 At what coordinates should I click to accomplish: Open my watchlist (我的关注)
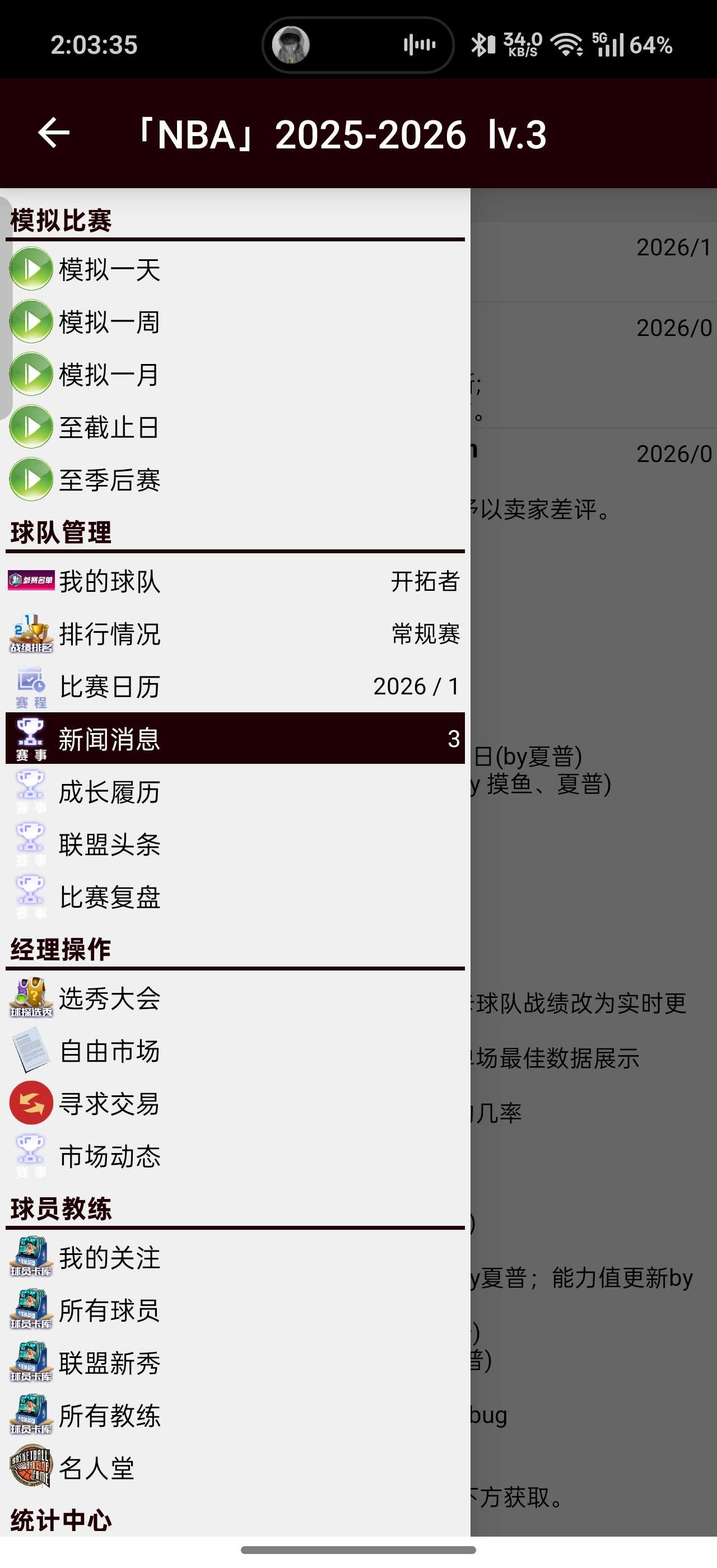click(234, 1258)
